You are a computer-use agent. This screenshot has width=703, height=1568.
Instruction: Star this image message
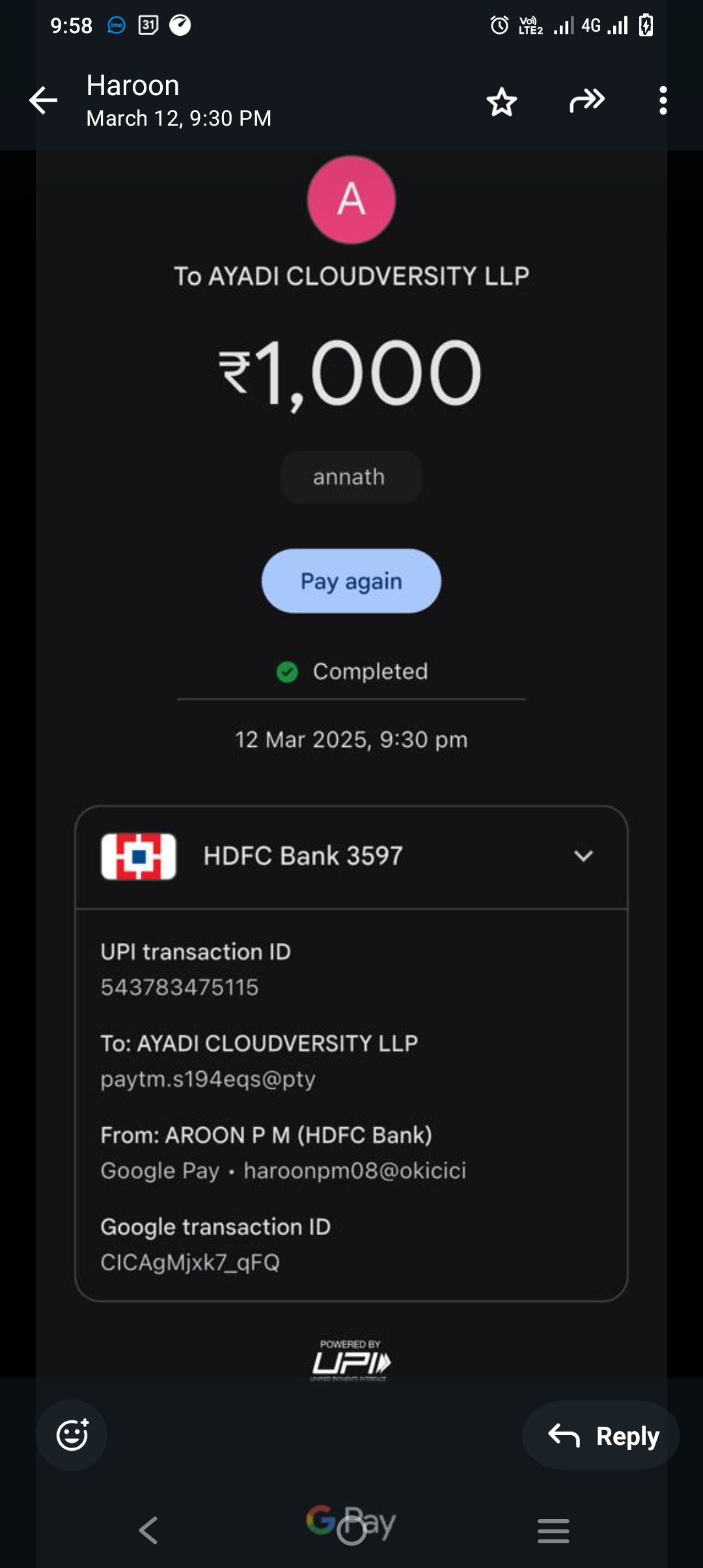501,102
